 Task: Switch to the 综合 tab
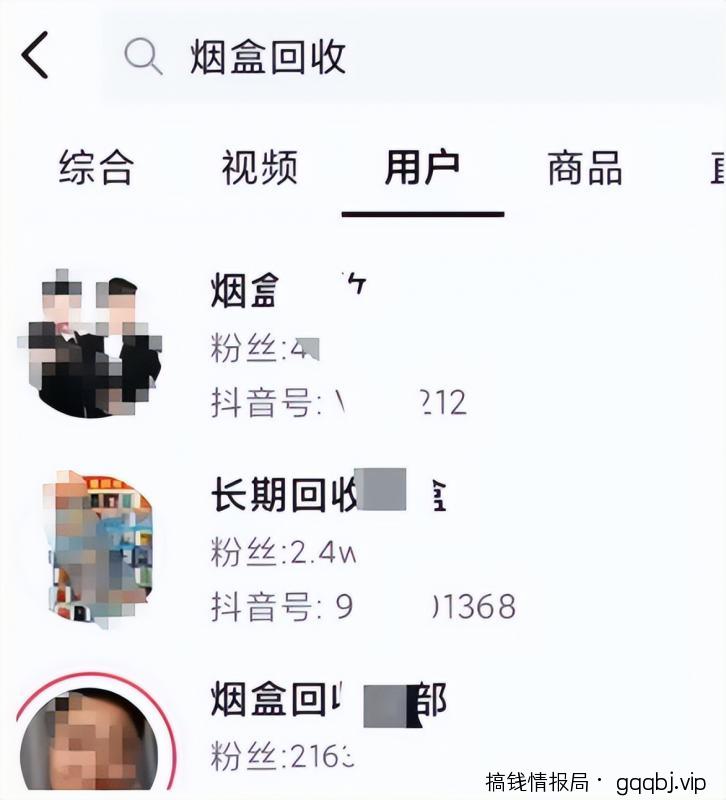click(100, 170)
